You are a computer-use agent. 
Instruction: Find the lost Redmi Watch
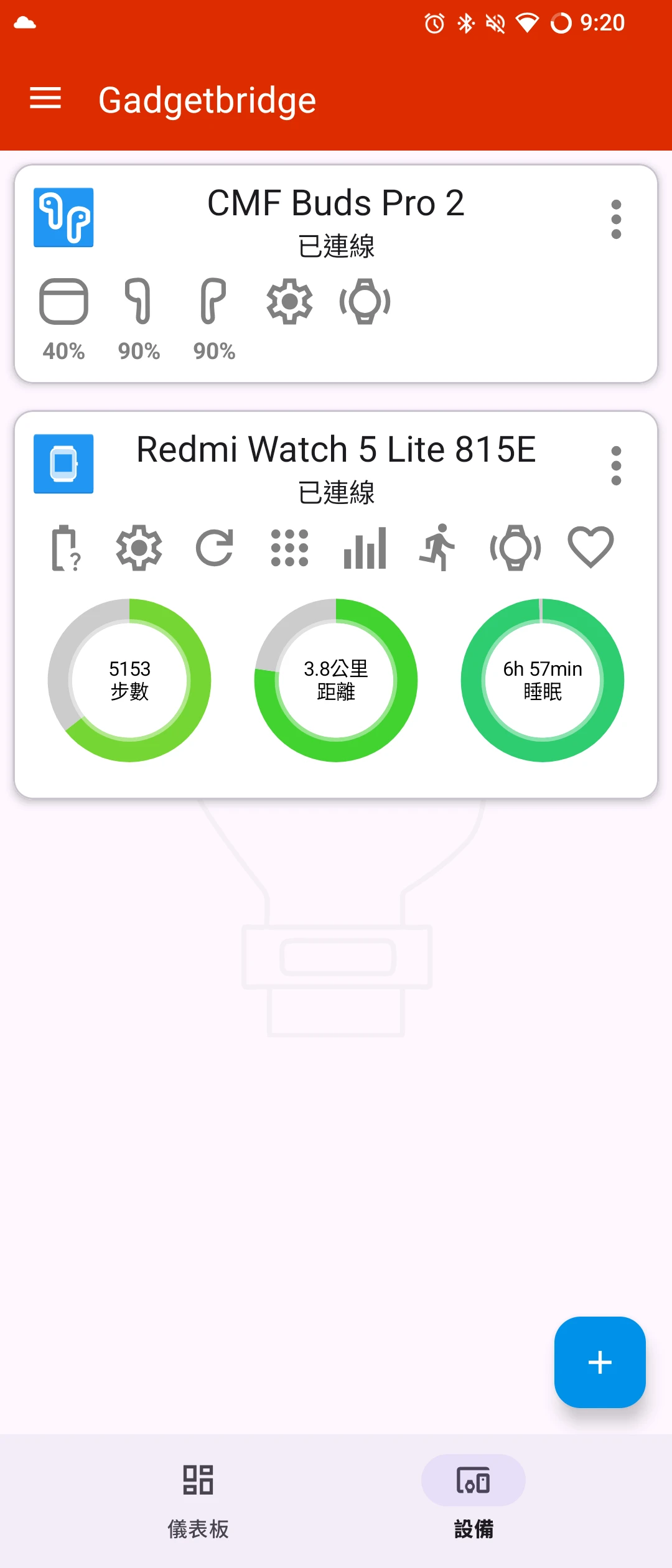coord(515,548)
